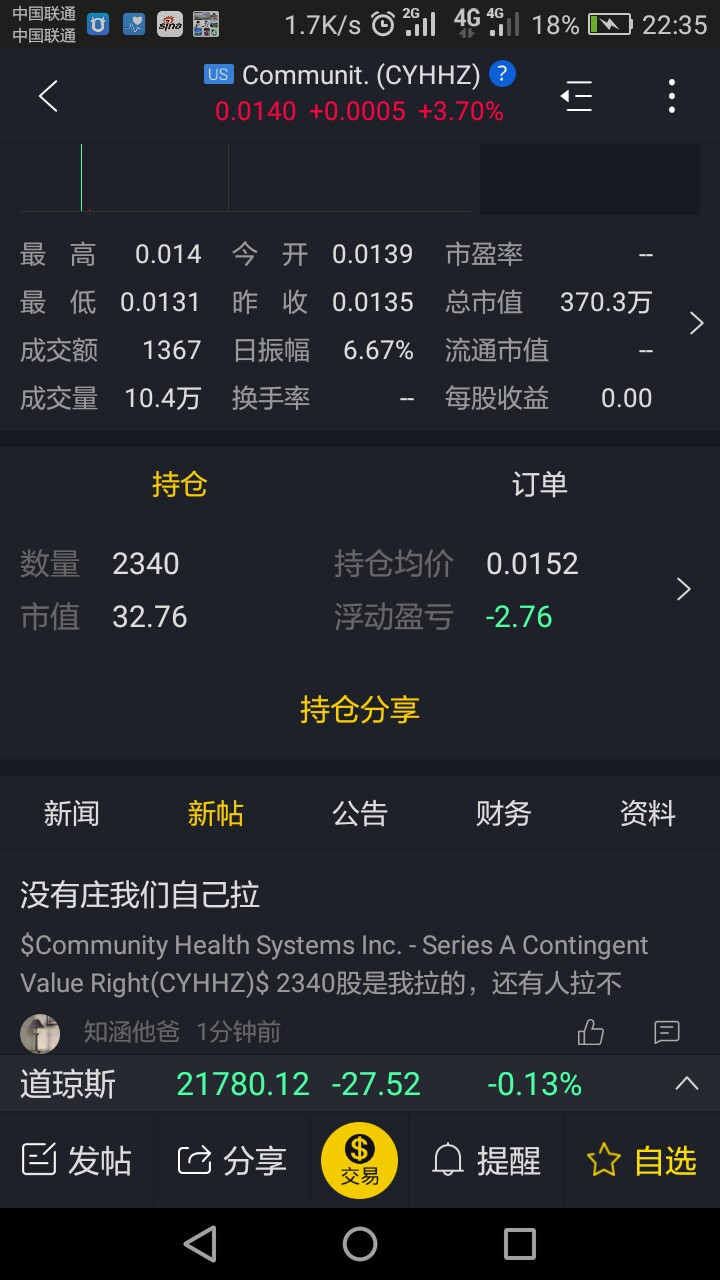720x1280 pixels.
Task: Switch to the 订单 tab
Action: pos(540,485)
